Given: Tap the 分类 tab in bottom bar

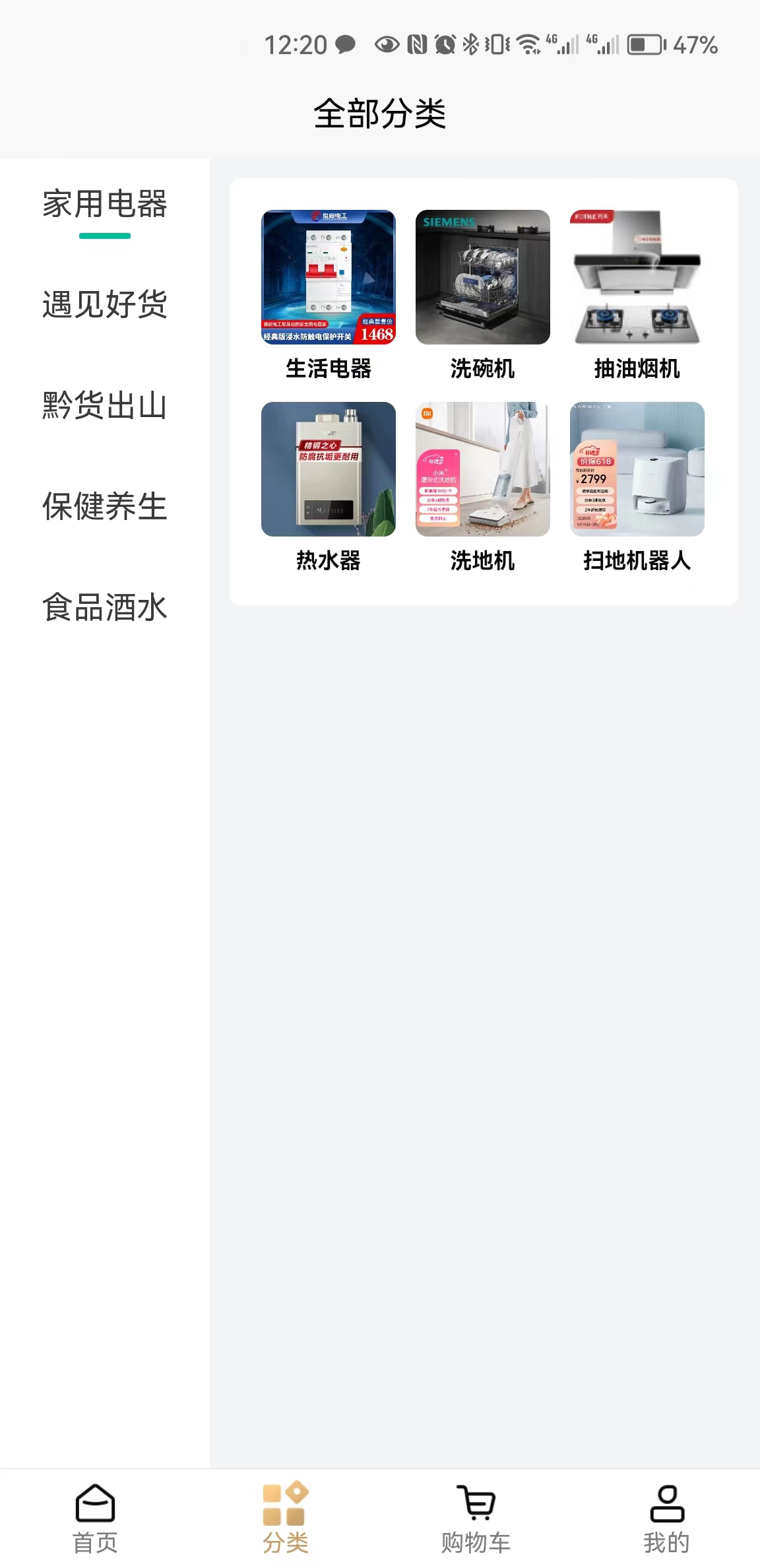Looking at the screenshot, I should (x=285, y=1519).
